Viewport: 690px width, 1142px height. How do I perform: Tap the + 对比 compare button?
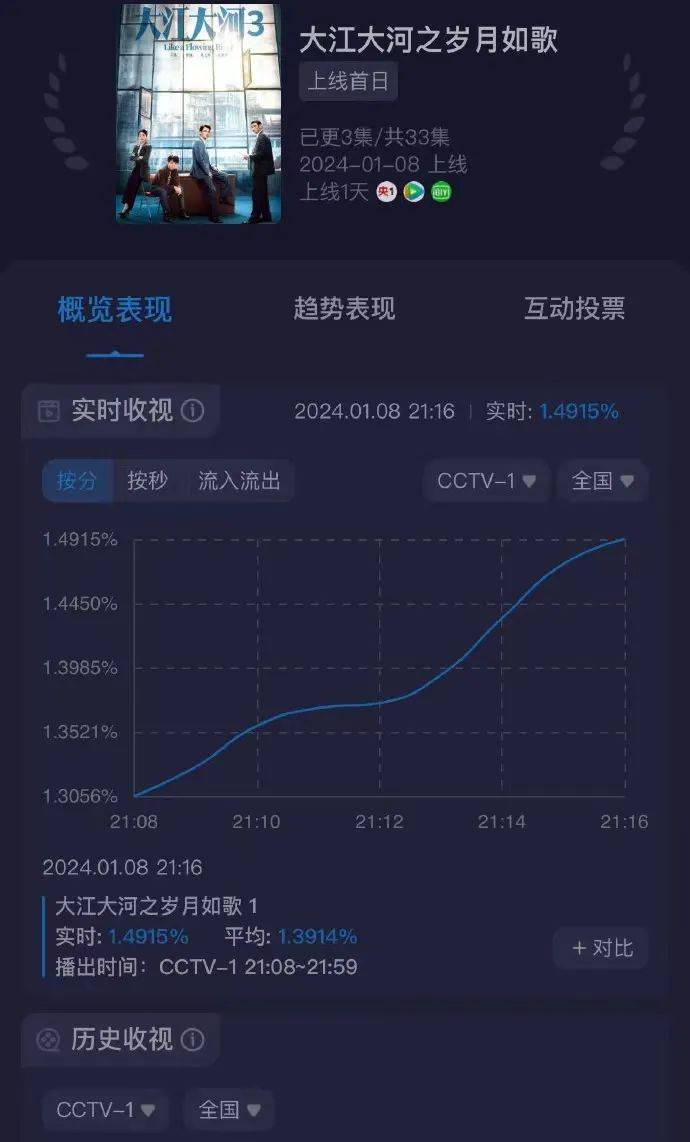point(601,948)
